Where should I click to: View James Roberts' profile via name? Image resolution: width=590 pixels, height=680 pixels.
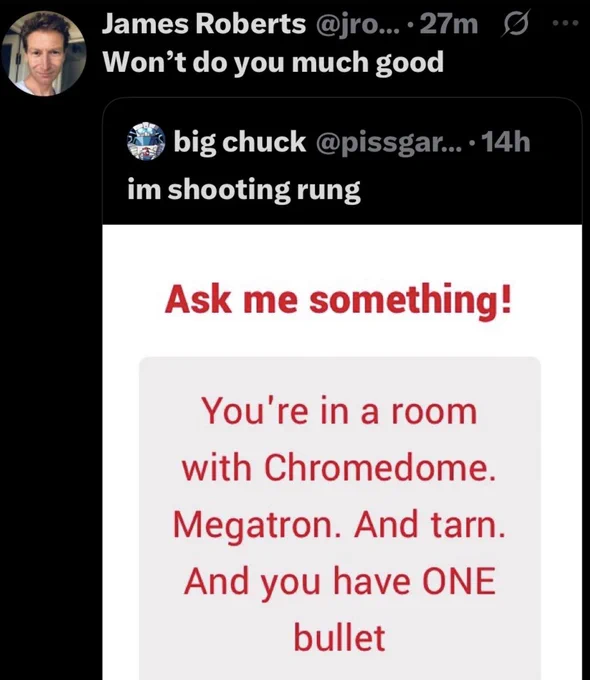point(204,24)
